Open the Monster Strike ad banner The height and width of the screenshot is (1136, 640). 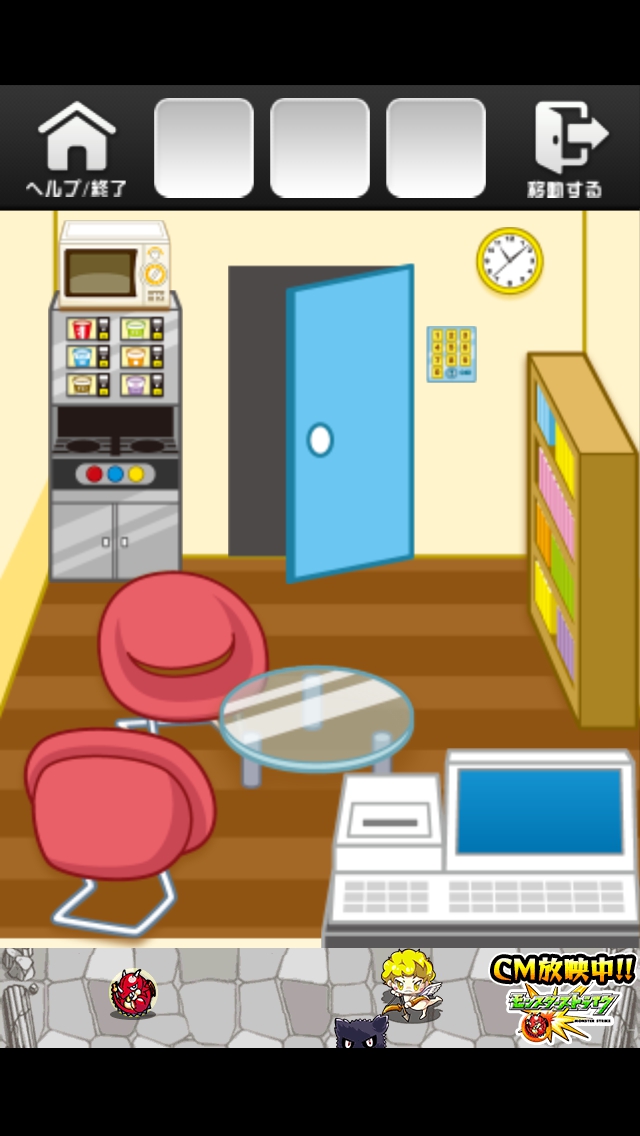320,996
